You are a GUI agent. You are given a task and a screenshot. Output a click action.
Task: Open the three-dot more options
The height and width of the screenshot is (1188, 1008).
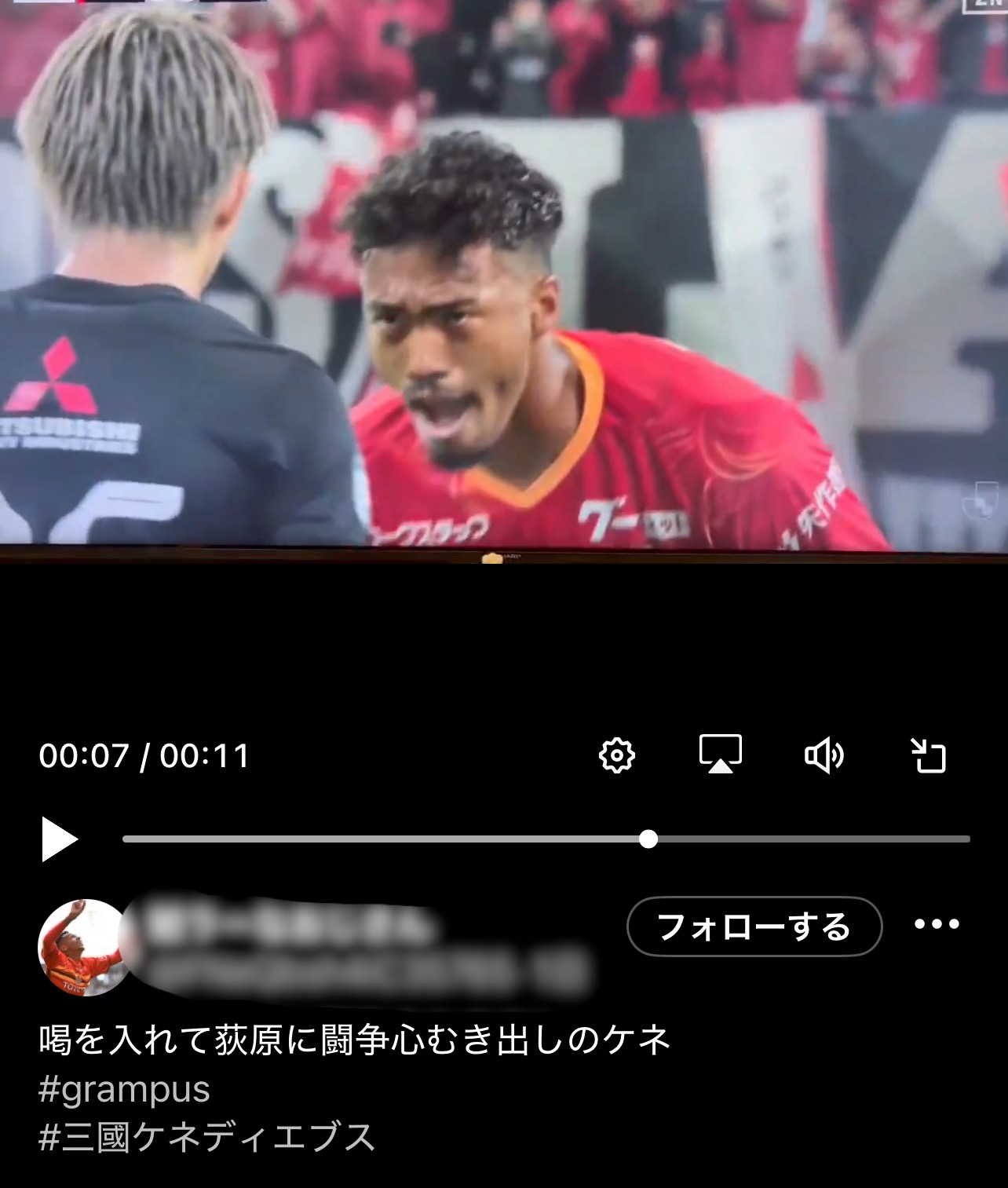tap(937, 924)
